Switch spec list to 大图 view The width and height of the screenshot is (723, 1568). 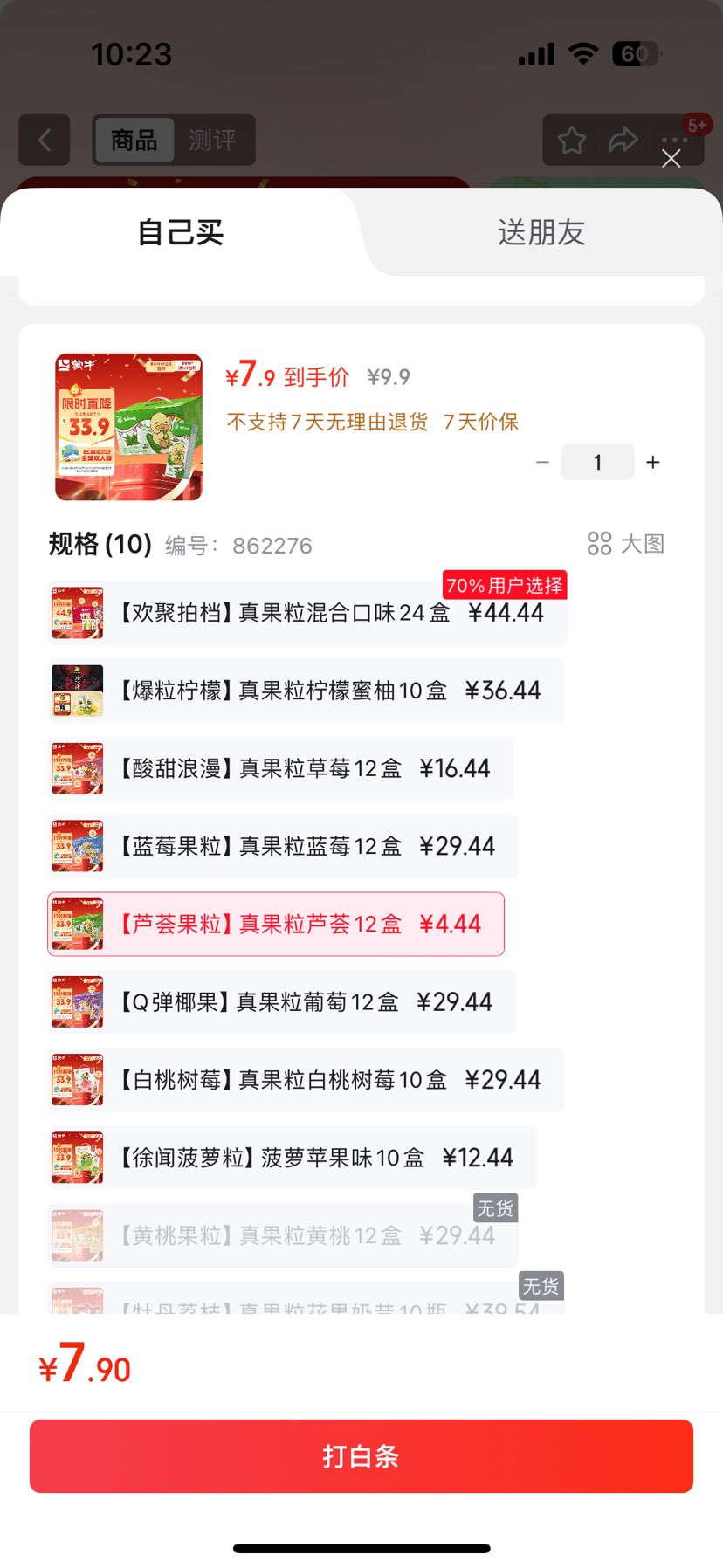coord(626,544)
